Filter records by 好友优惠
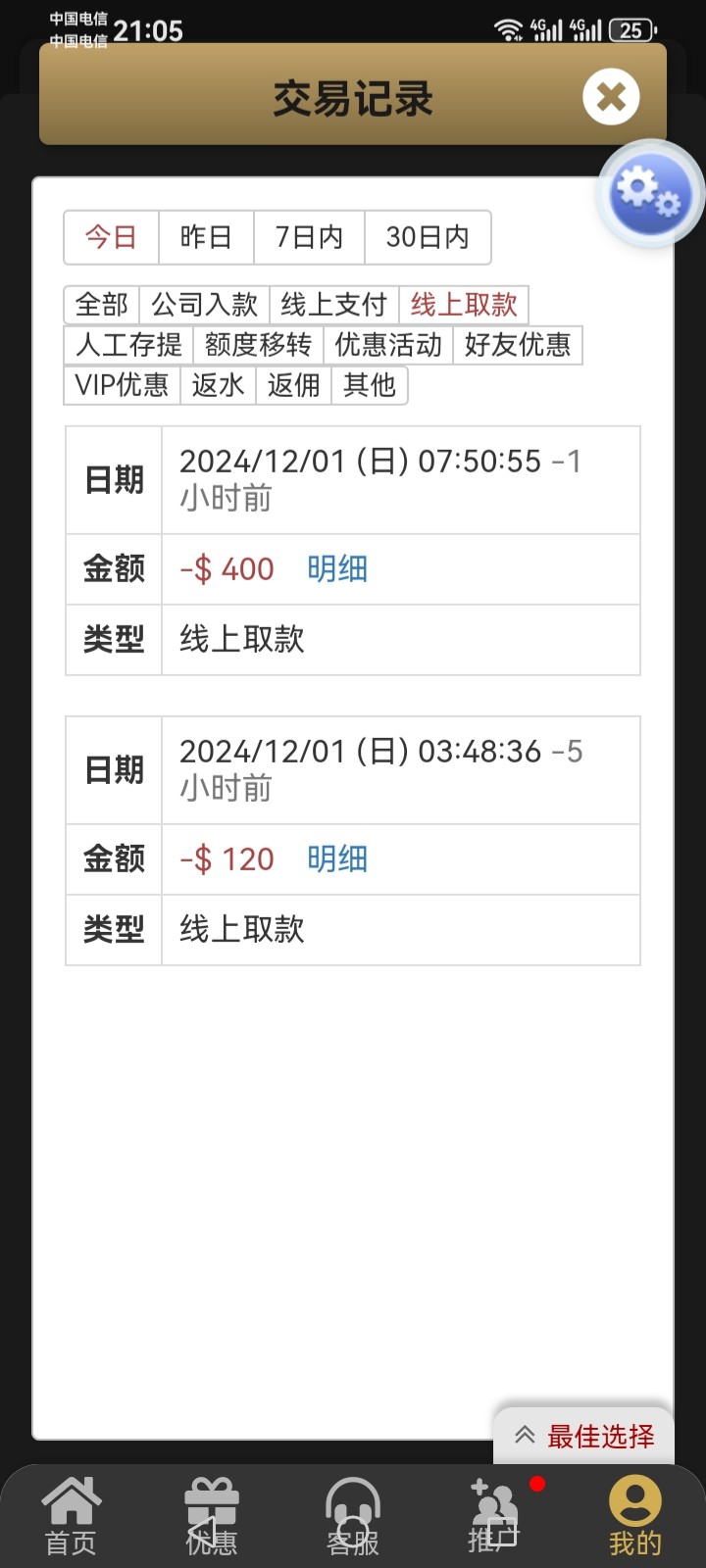 coord(518,345)
